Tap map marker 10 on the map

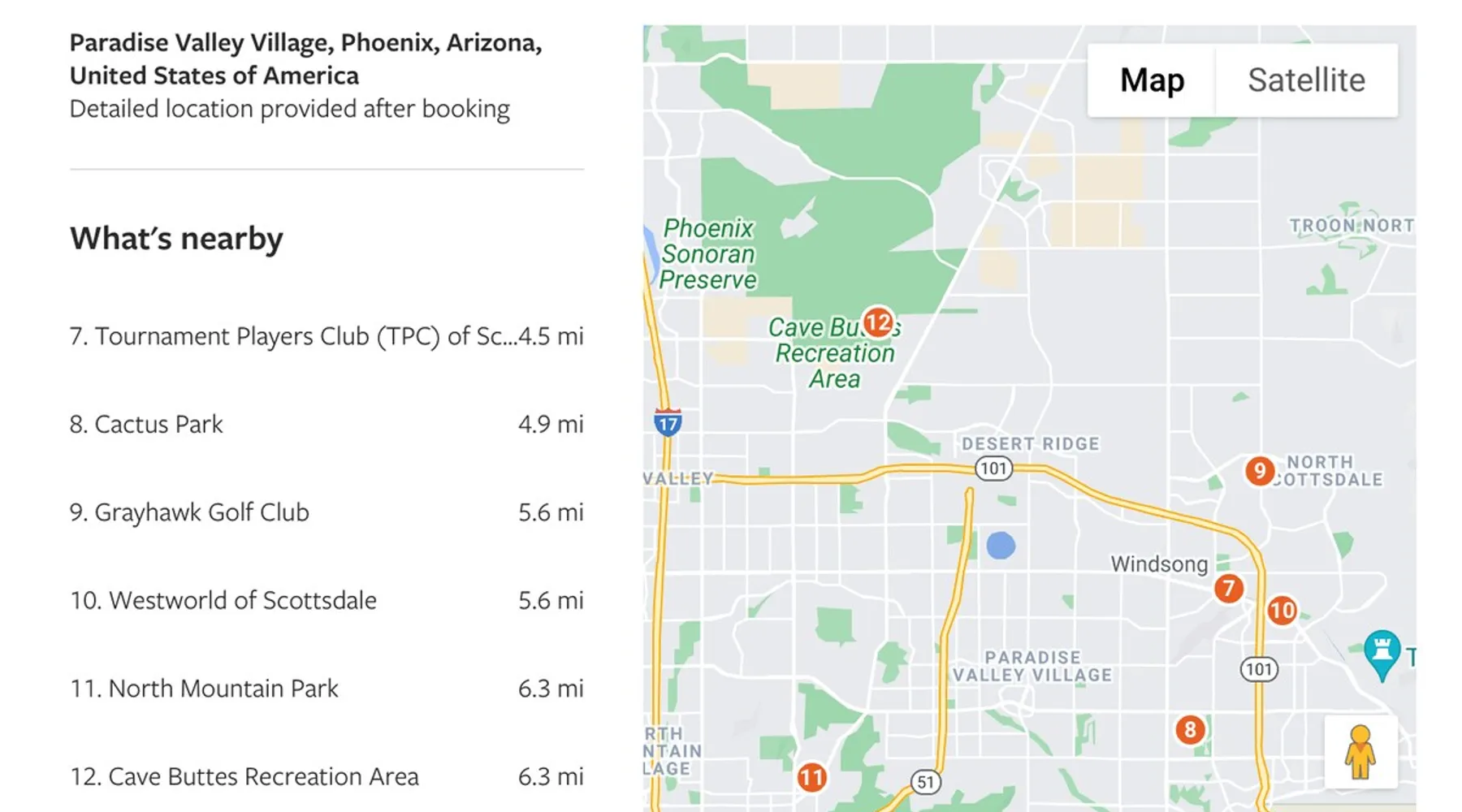click(1282, 610)
